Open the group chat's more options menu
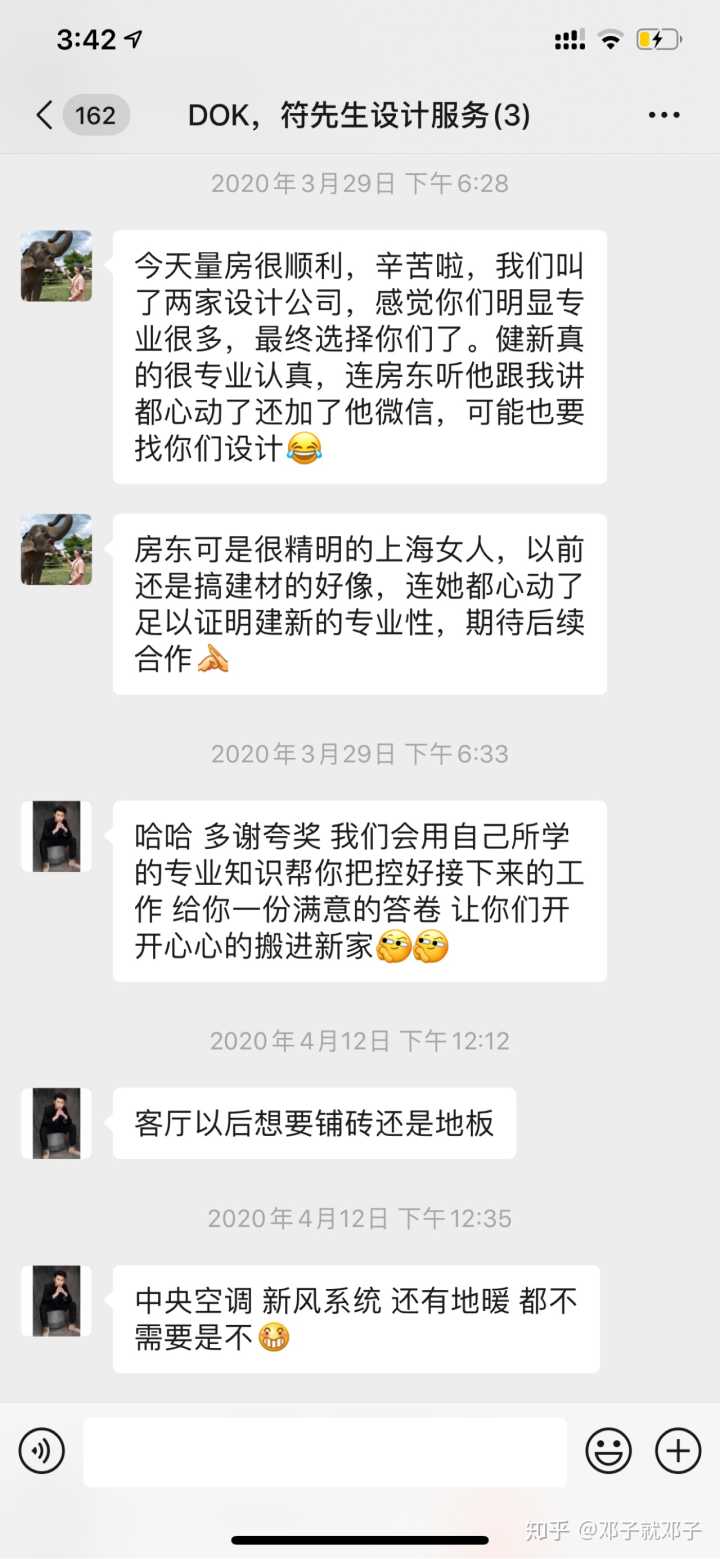The image size is (720, 1559). tap(664, 116)
